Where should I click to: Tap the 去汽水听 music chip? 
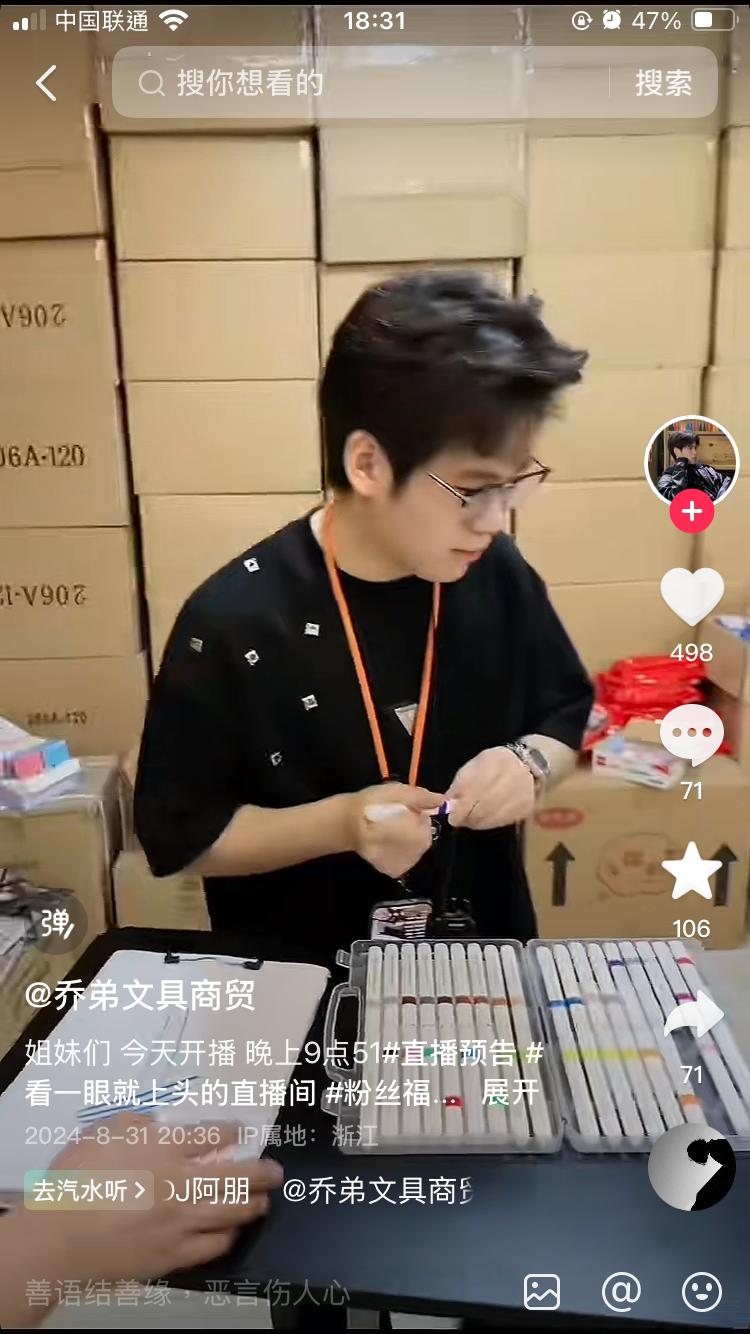[x=89, y=1190]
